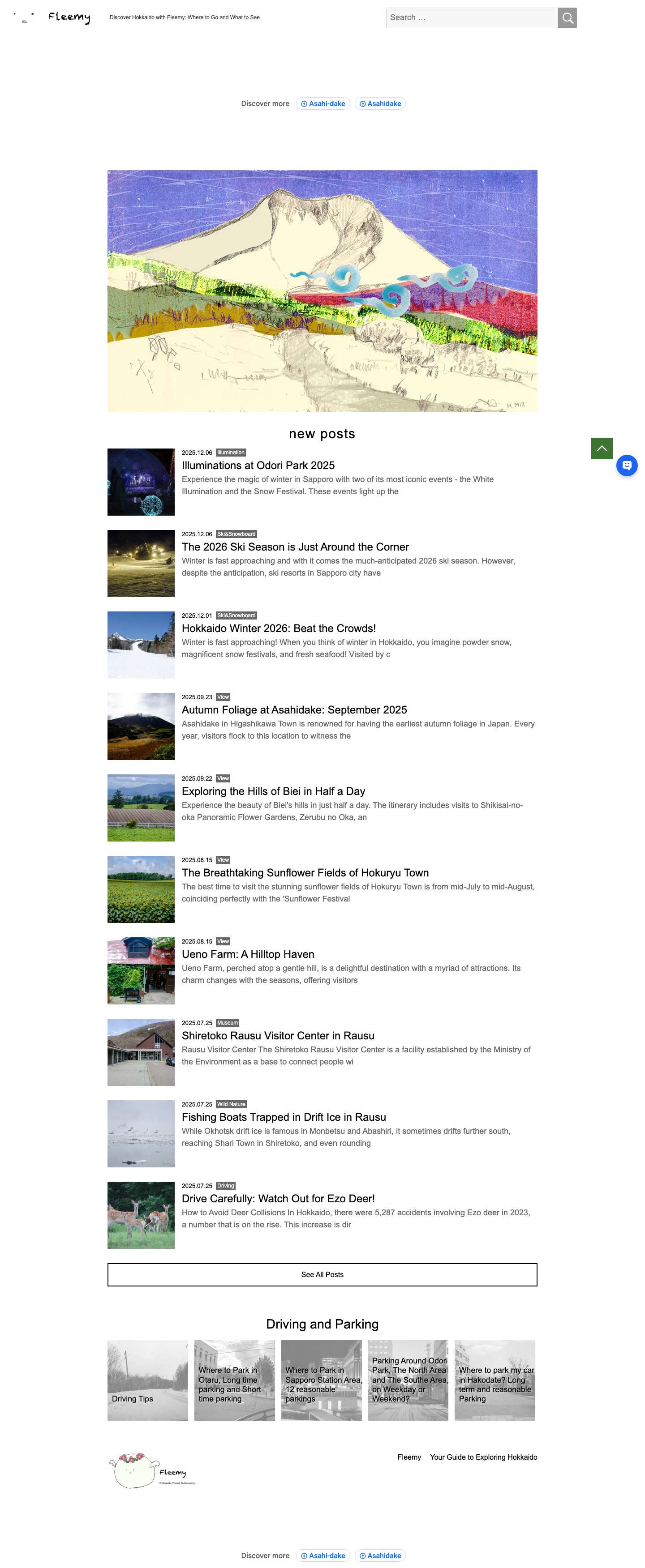Click the Museum tag on the Shiretoko Rausu post
This screenshot has width=645, height=1568.
pyautogui.click(x=228, y=1023)
